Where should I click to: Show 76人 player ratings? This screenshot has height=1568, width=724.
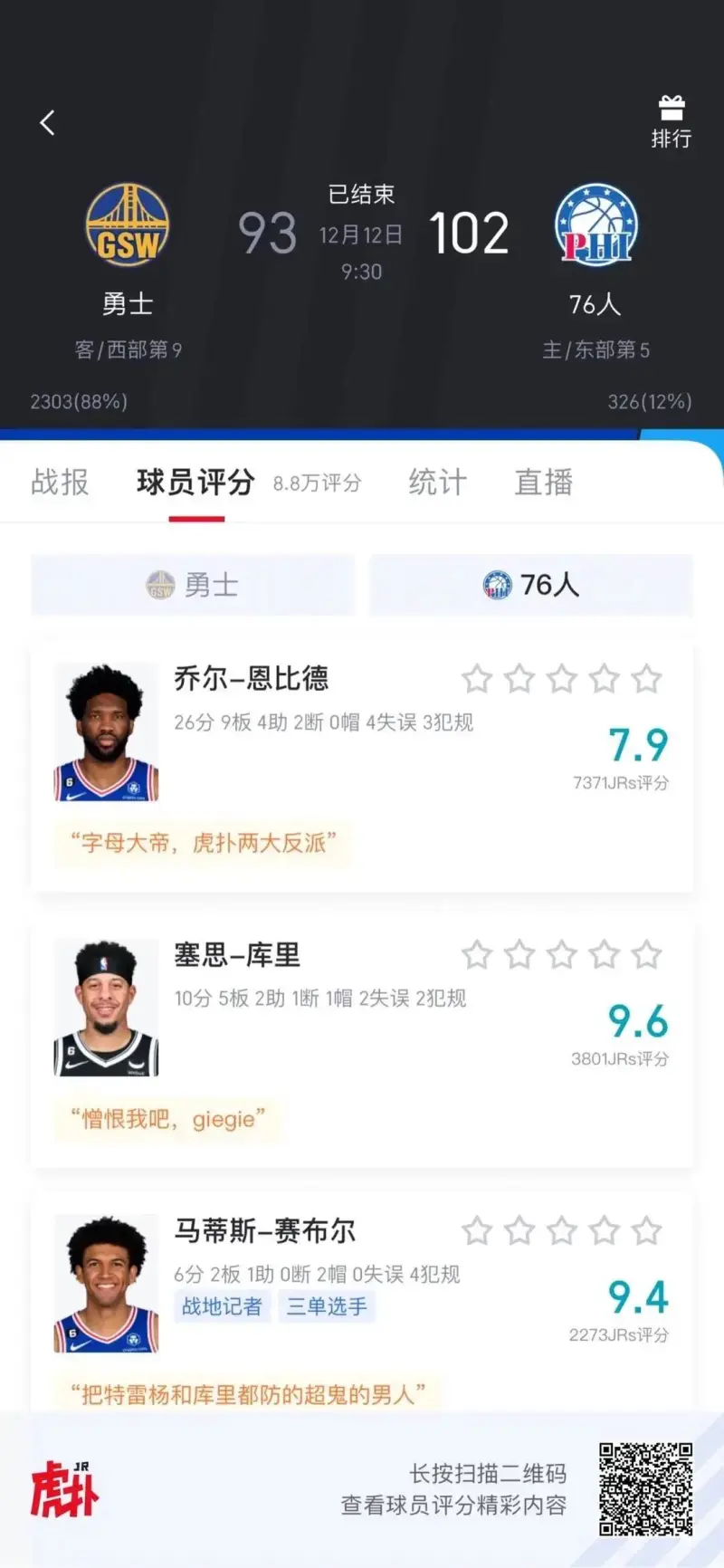[531, 585]
